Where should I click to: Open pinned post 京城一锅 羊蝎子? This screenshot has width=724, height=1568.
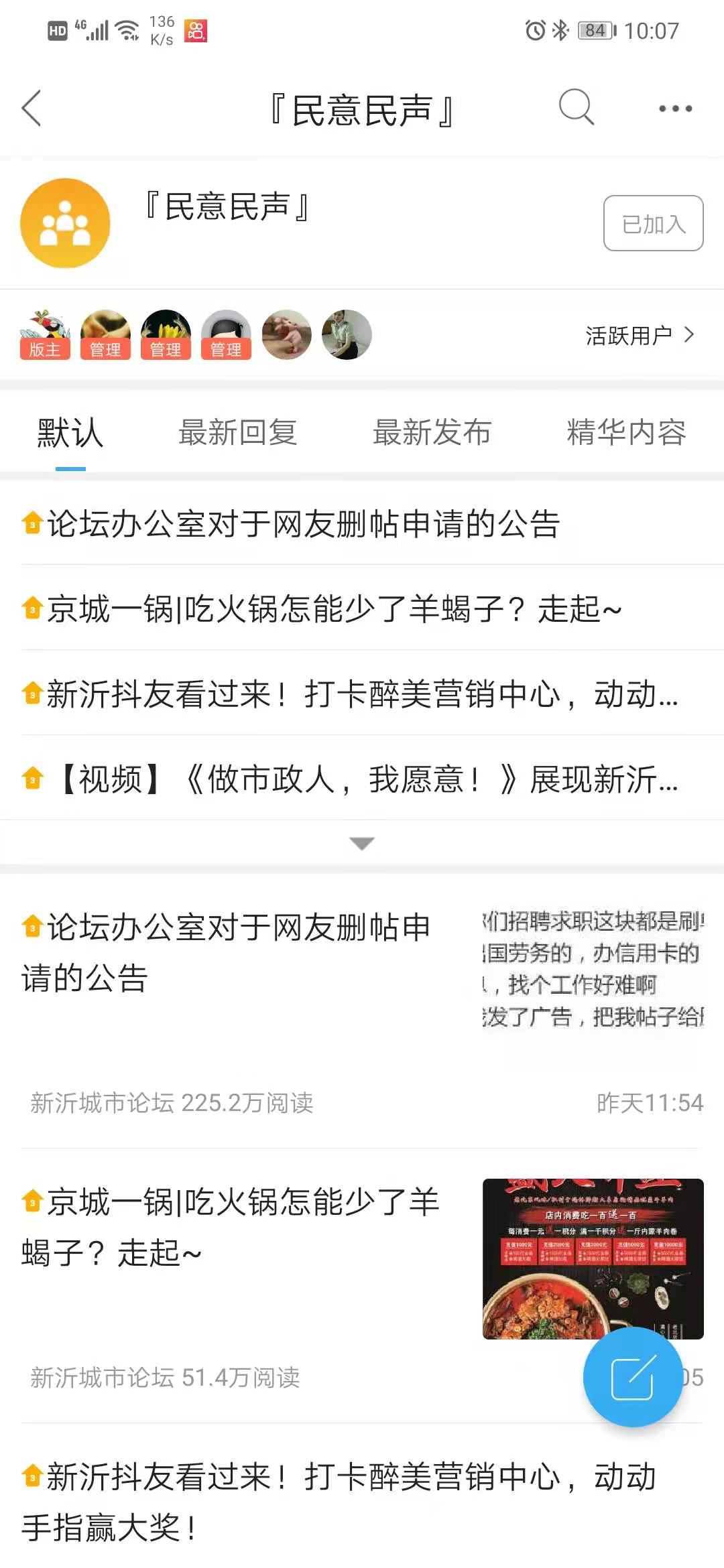(334, 609)
